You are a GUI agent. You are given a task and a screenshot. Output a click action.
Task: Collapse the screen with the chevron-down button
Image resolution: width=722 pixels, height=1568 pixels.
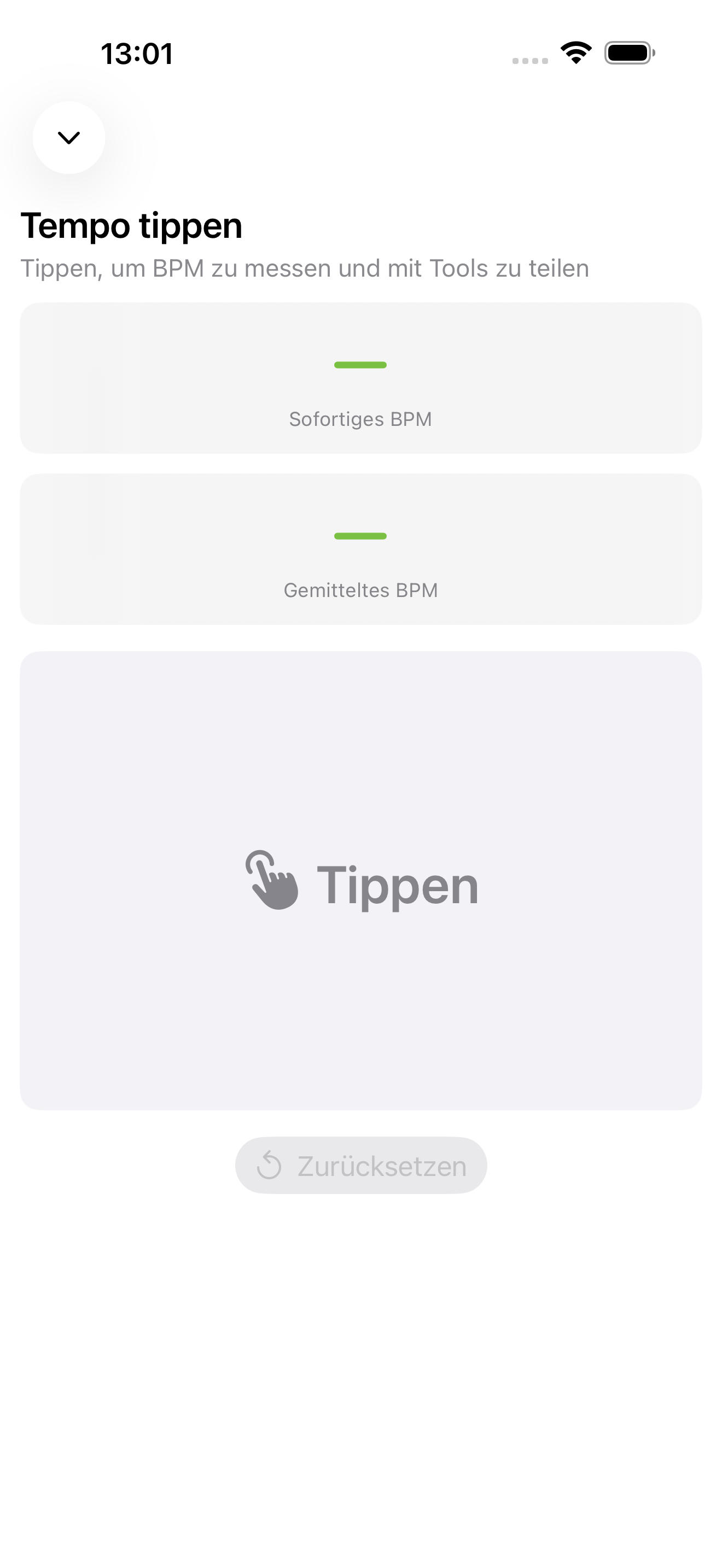point(69,138)
